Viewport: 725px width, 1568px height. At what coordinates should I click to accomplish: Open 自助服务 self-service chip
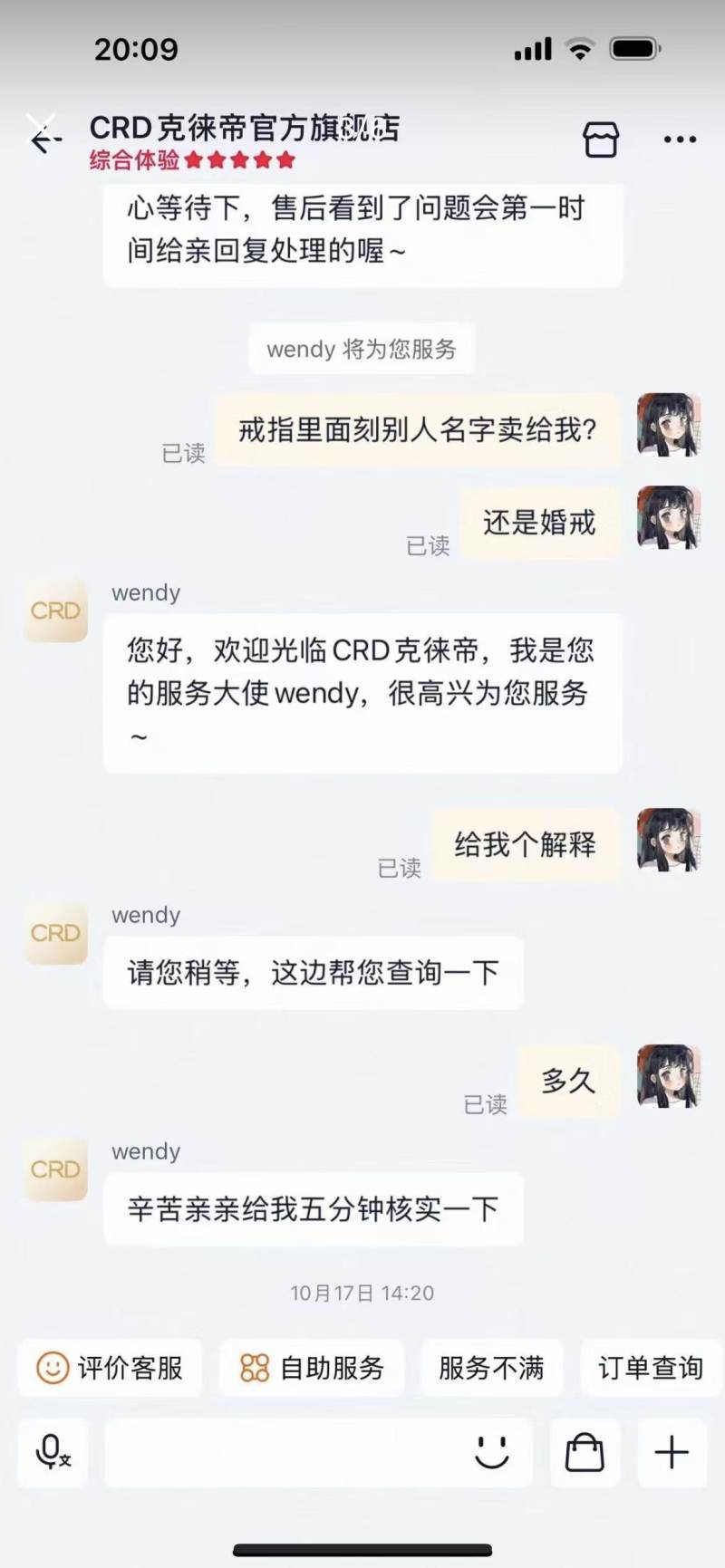tap(312, 1367)
